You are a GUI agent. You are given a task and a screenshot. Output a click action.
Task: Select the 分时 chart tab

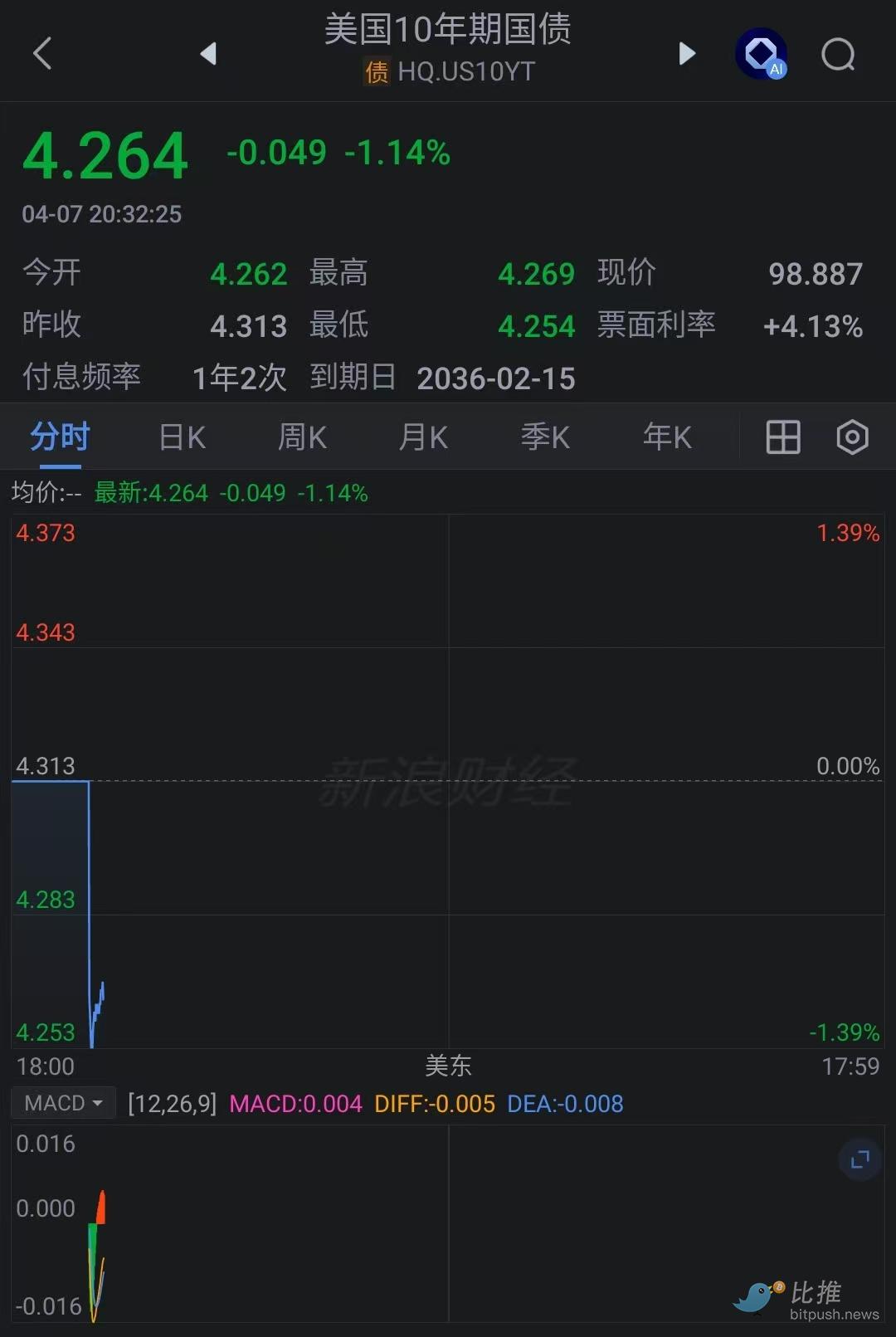pos(60,437)
